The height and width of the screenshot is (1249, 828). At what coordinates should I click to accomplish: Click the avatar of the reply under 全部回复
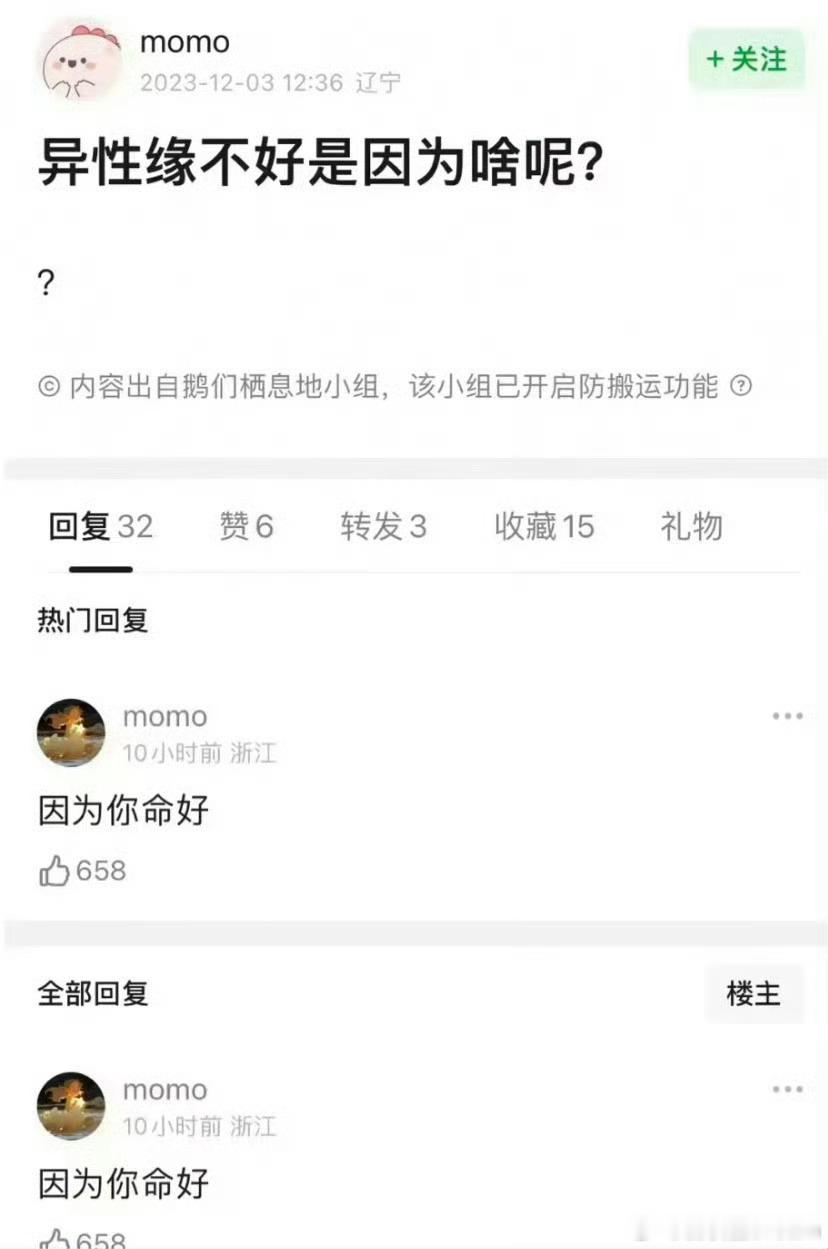coord(70,1106)
